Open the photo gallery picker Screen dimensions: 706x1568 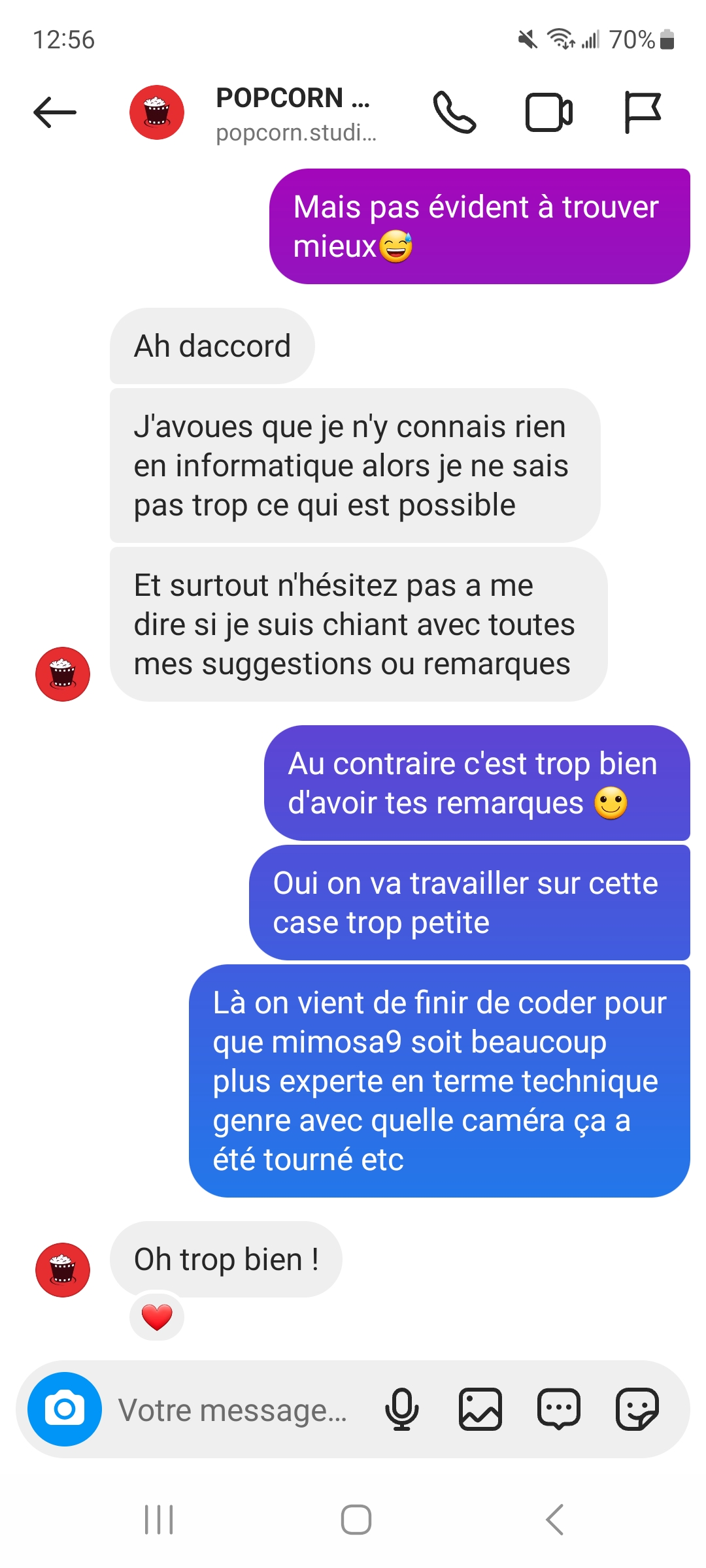tap(480, 1409)
